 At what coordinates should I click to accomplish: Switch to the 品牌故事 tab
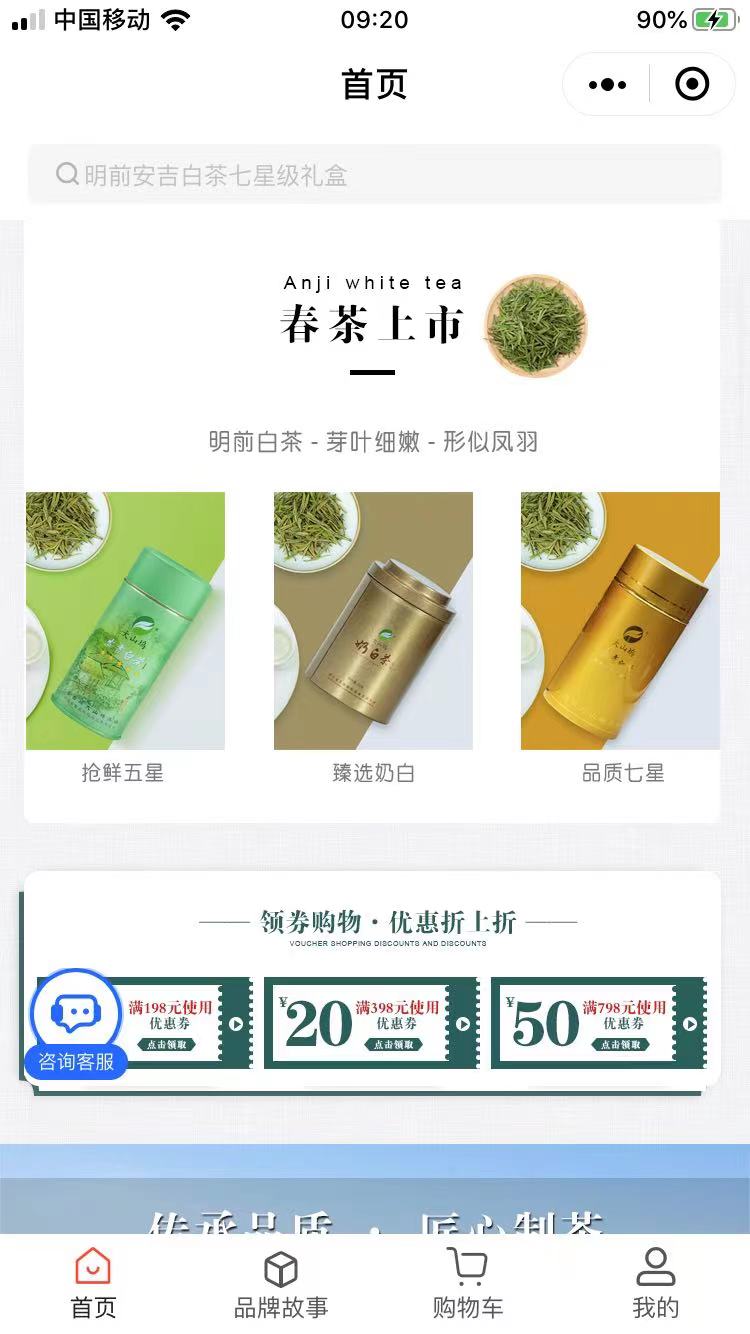point(280,1284)
